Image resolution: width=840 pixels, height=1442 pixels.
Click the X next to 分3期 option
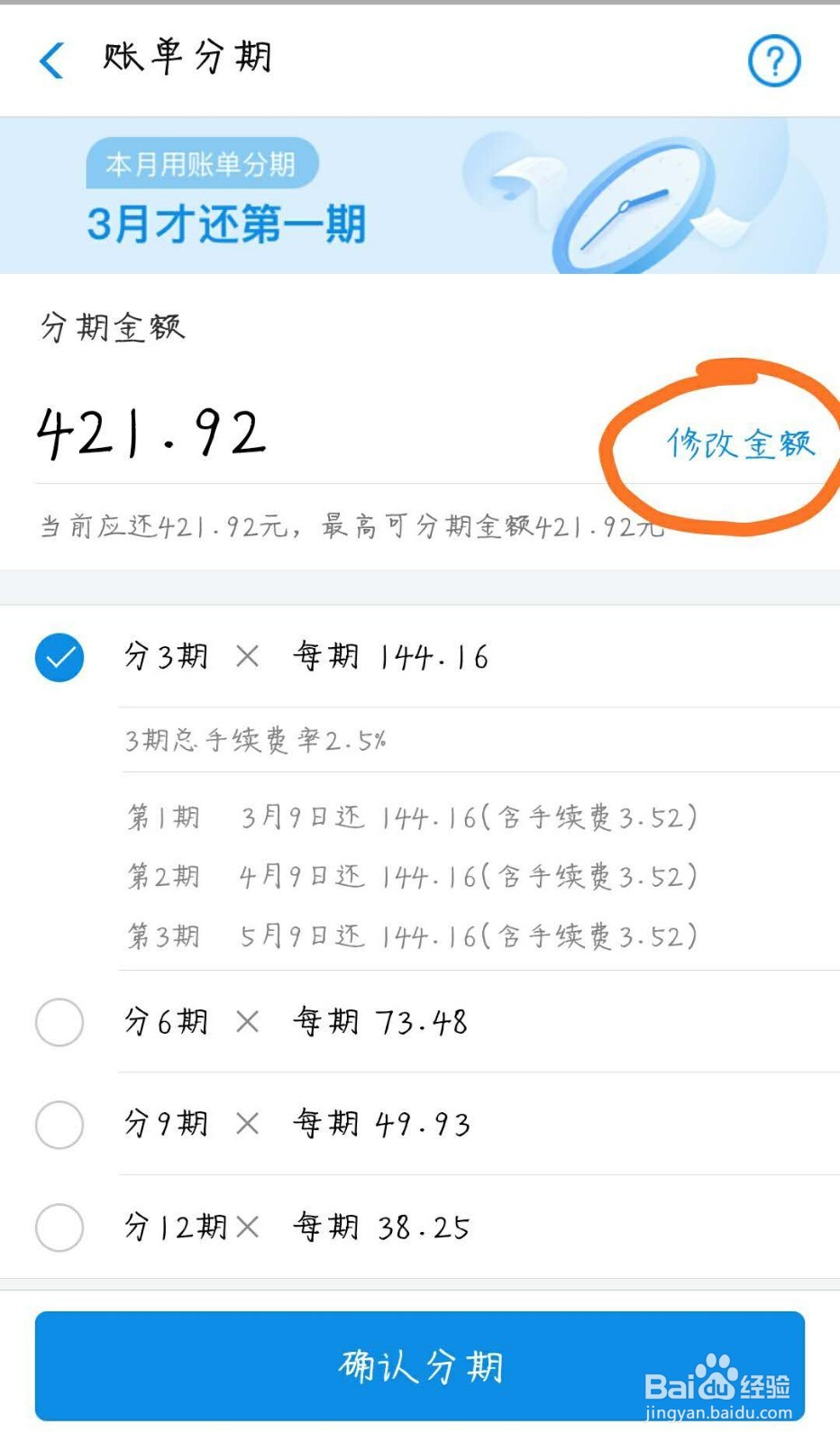[247, 656]
